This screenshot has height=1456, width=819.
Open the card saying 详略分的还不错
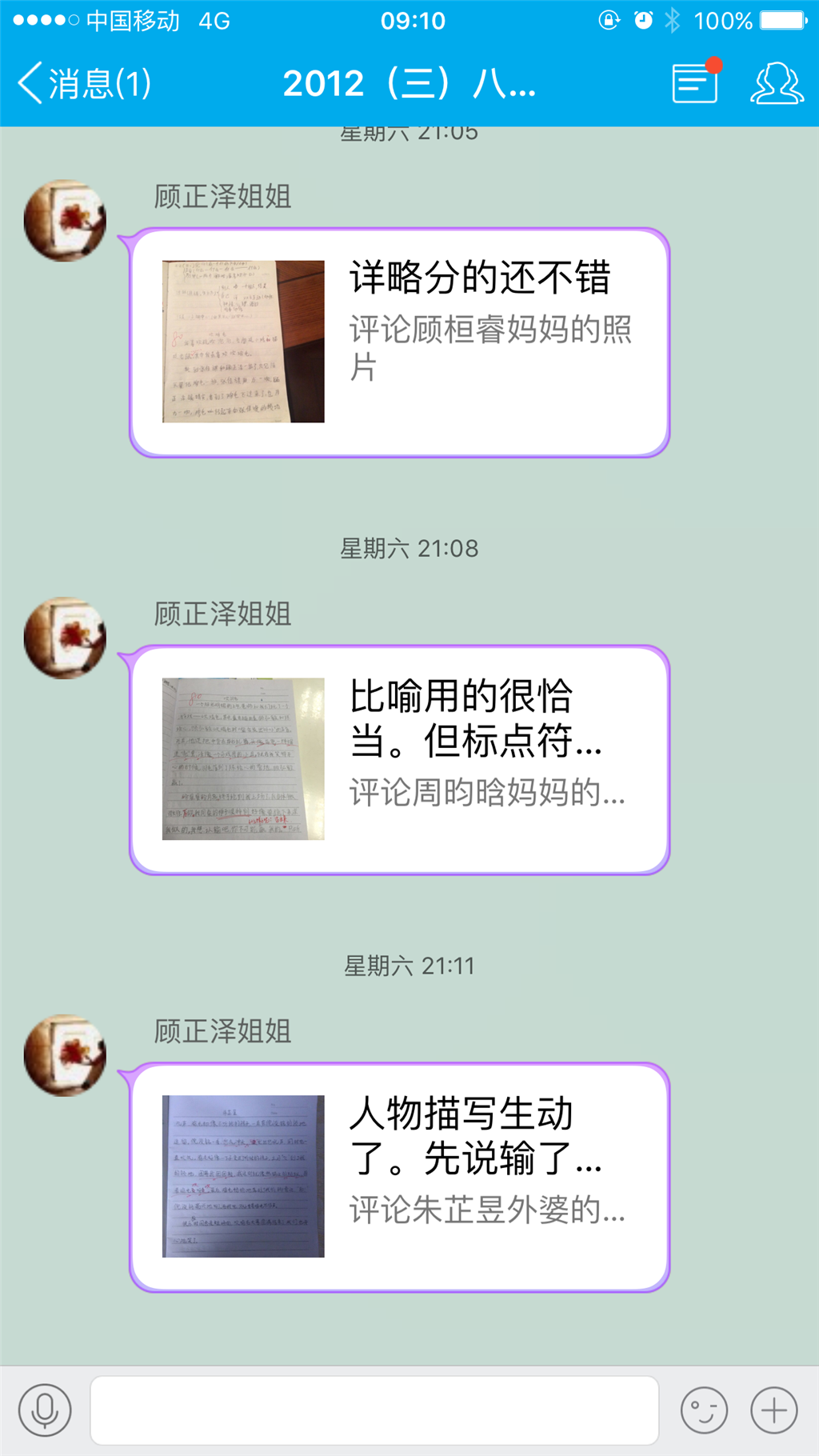coord(399,342)
